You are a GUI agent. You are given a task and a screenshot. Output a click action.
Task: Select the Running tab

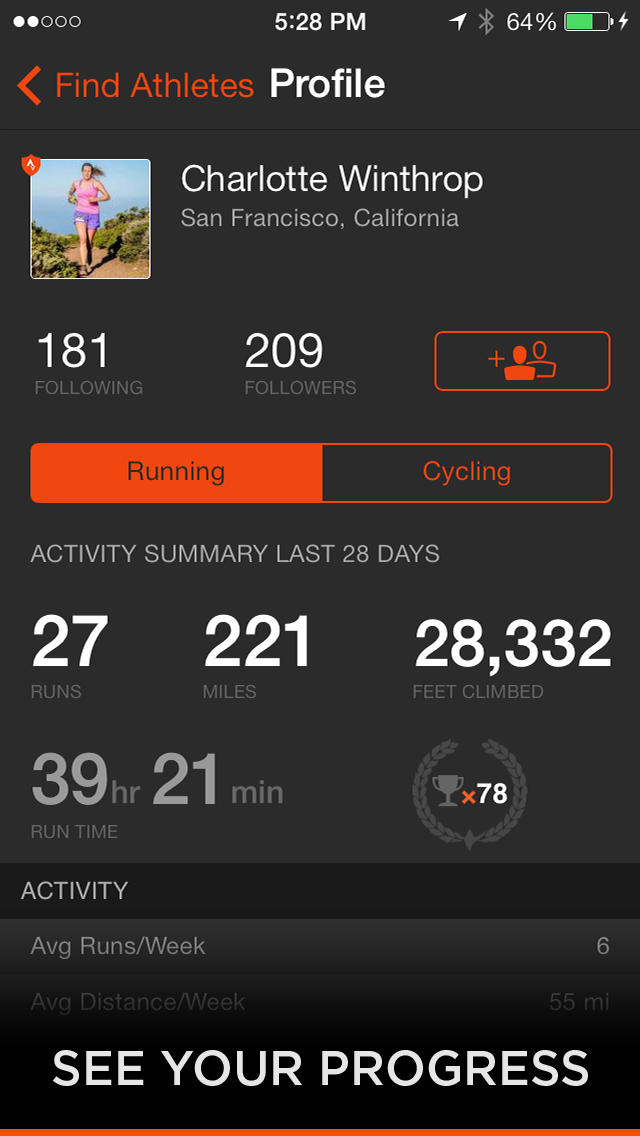click(x=176, y=473)
